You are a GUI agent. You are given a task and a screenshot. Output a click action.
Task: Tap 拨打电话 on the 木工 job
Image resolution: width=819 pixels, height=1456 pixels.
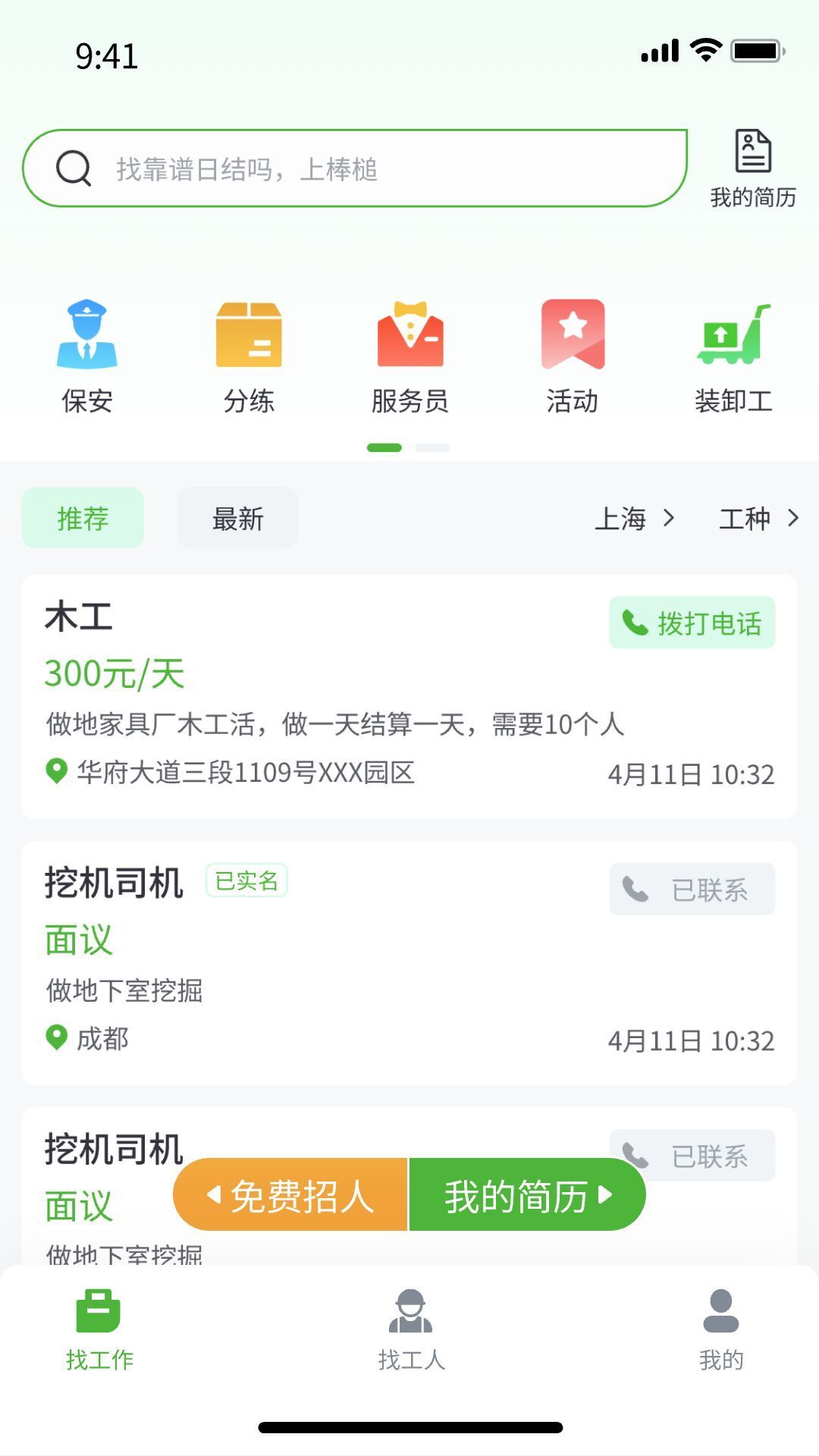(692, 622)
